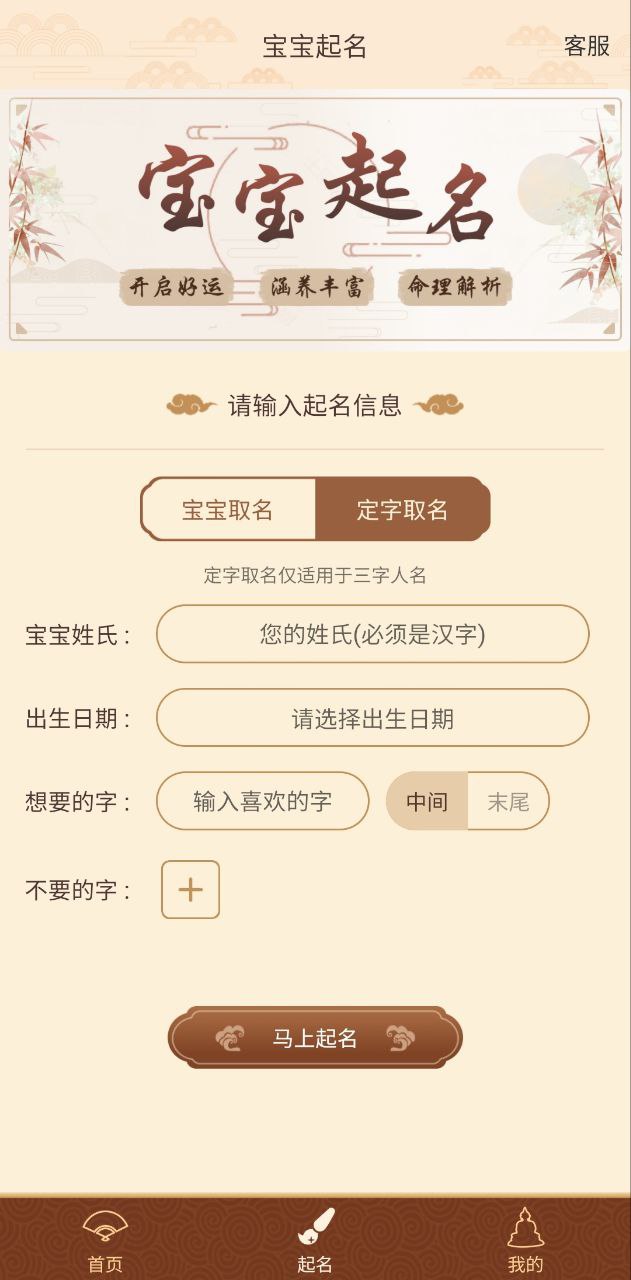Add an unwanted character with plus
The height and width of the screenshot is (1280, 631).
tap(190, 890)
